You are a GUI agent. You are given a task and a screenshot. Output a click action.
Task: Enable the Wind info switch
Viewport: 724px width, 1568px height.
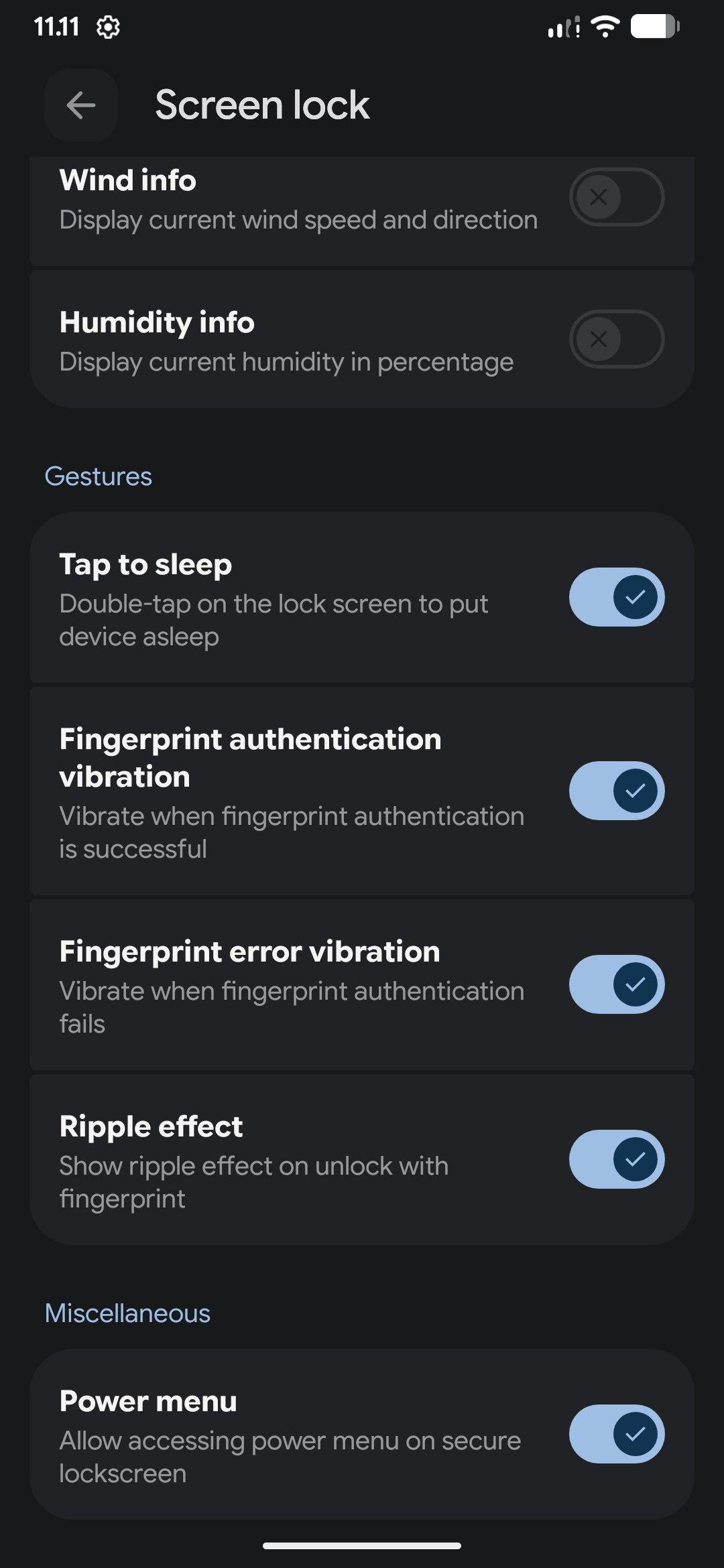pos(616,197)
